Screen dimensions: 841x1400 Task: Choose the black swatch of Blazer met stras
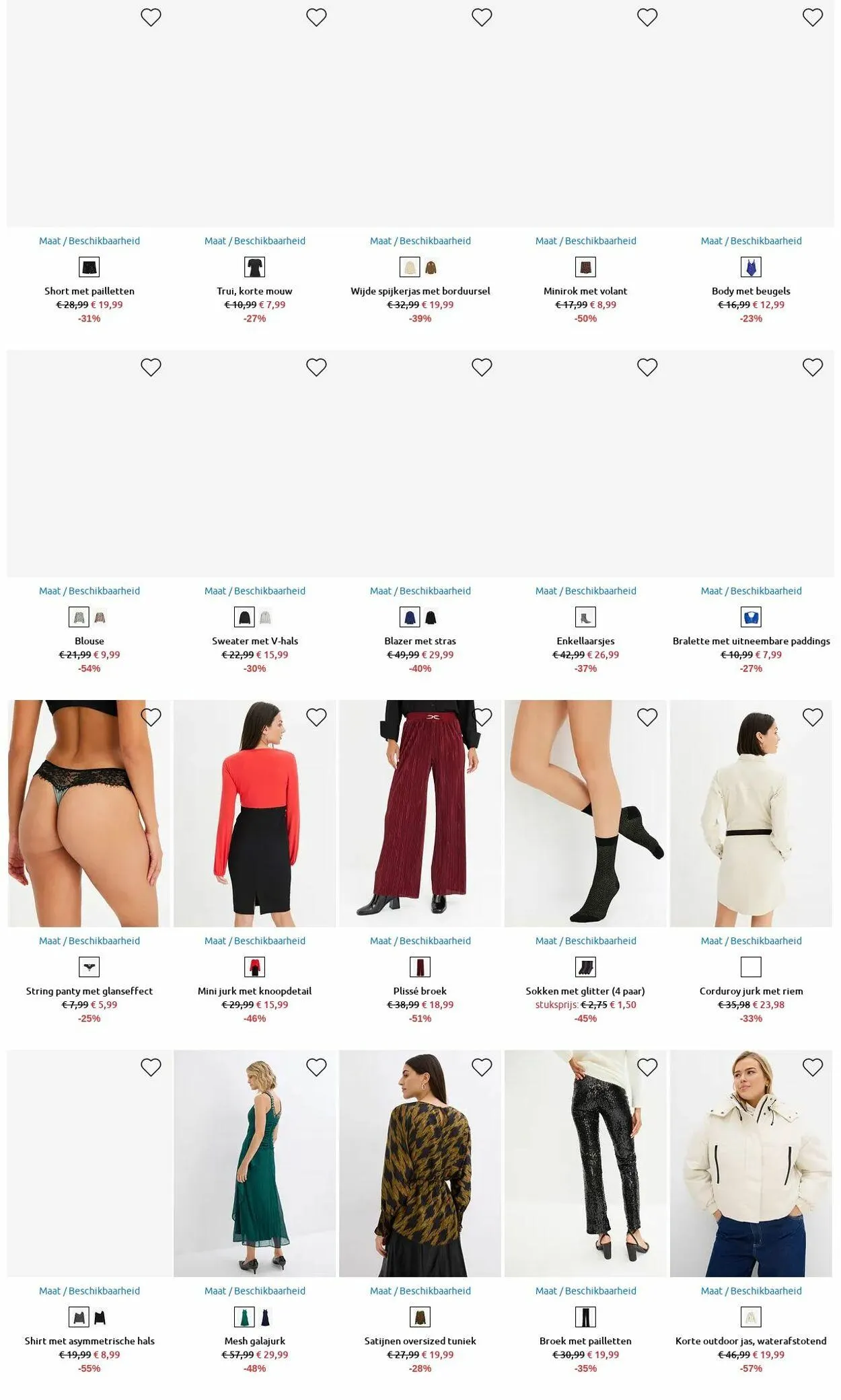pyautogui.click(x=431, y=617)
